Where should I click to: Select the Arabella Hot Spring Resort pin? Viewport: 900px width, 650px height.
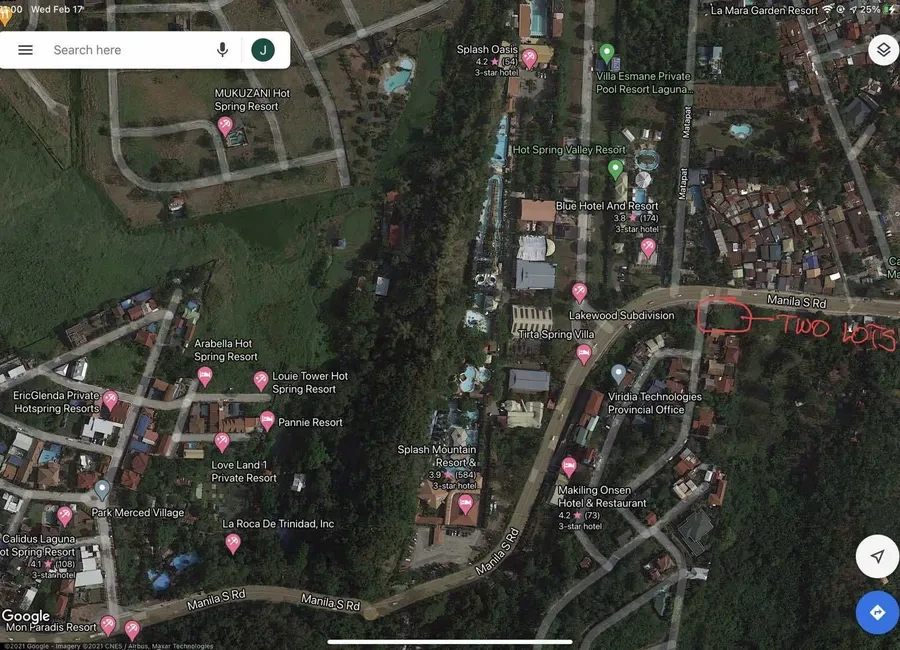coord(205,377)
